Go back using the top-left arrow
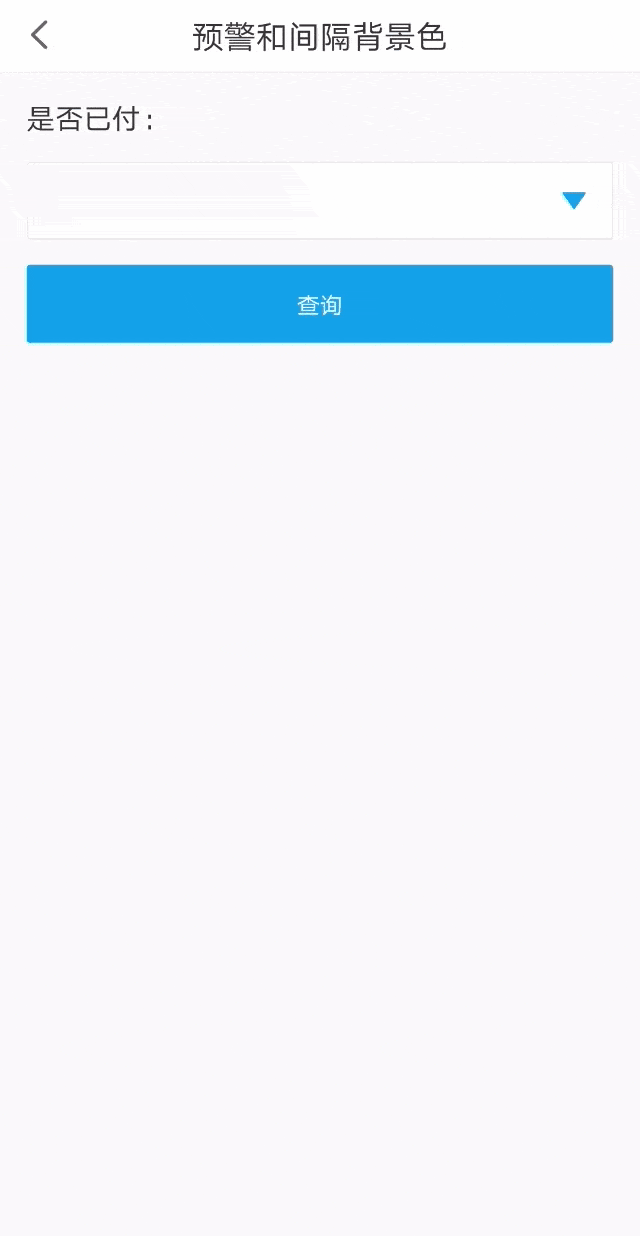Image resolution: width=640 pixels, height=1236 pixels. click(39, 36)
